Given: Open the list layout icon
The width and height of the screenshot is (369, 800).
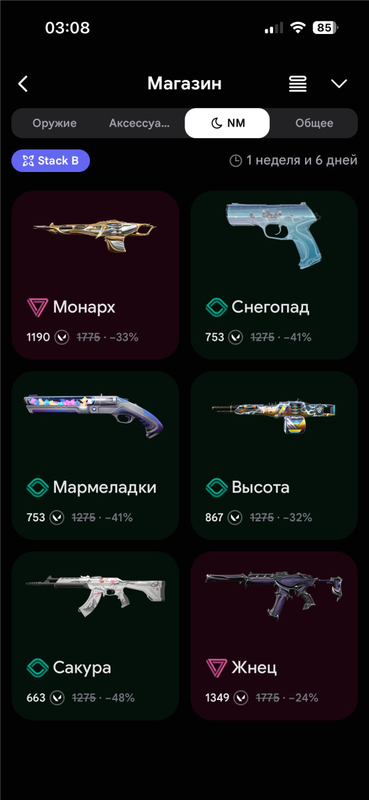Looking at the screenshot, I should (x=298, y=84).
